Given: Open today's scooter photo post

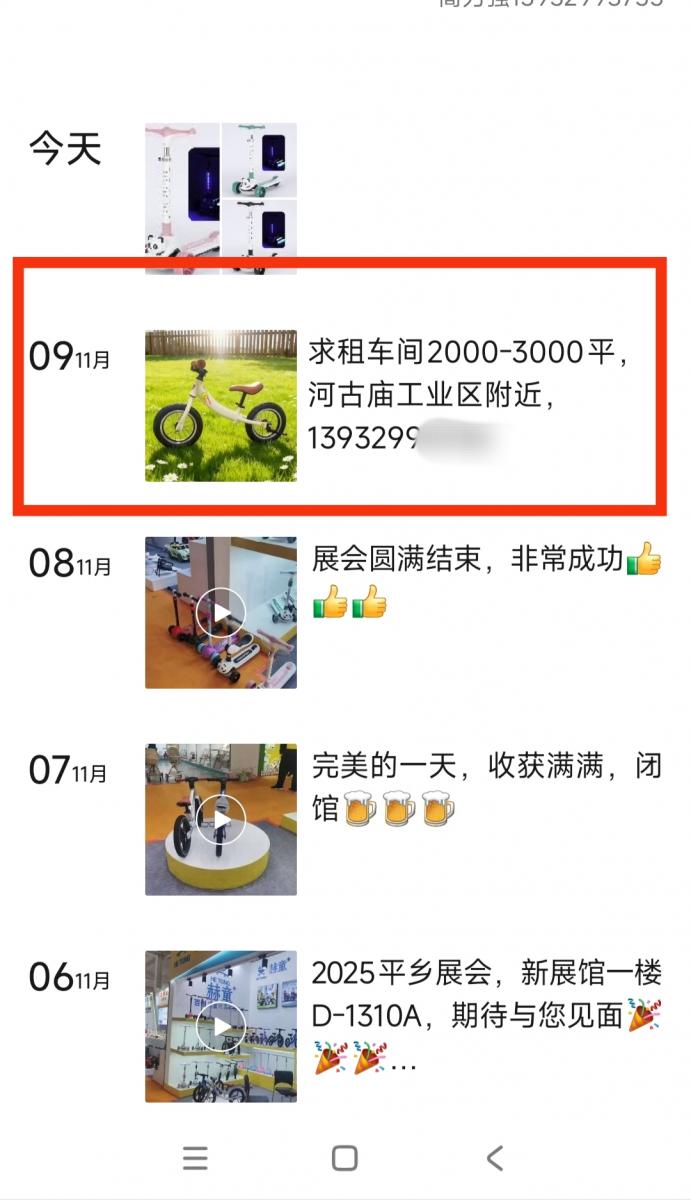Looking at the screenshot, I should pyautogui.click(x=220, y=198).
